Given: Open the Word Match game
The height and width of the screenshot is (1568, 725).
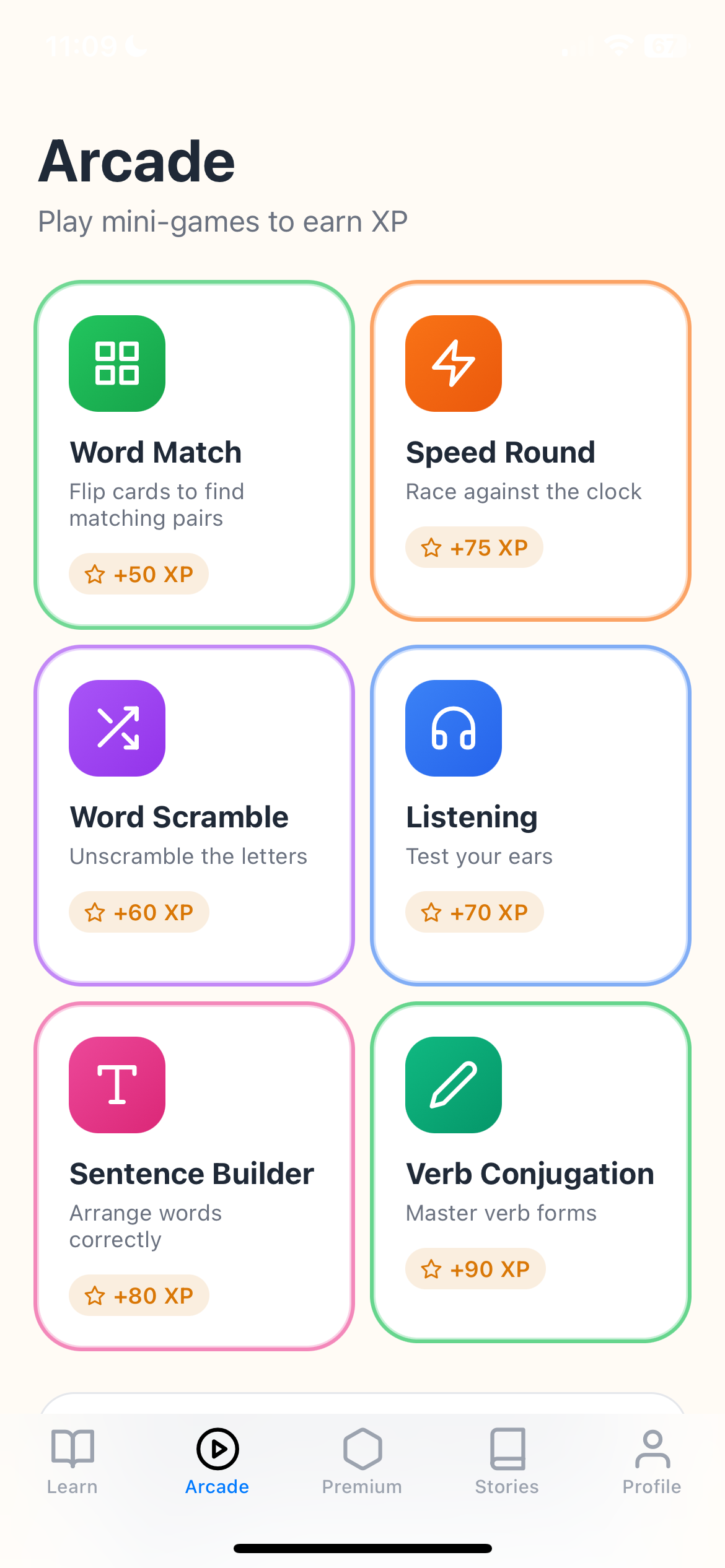Looking at the screenshot, I should (x=194, y=455).
